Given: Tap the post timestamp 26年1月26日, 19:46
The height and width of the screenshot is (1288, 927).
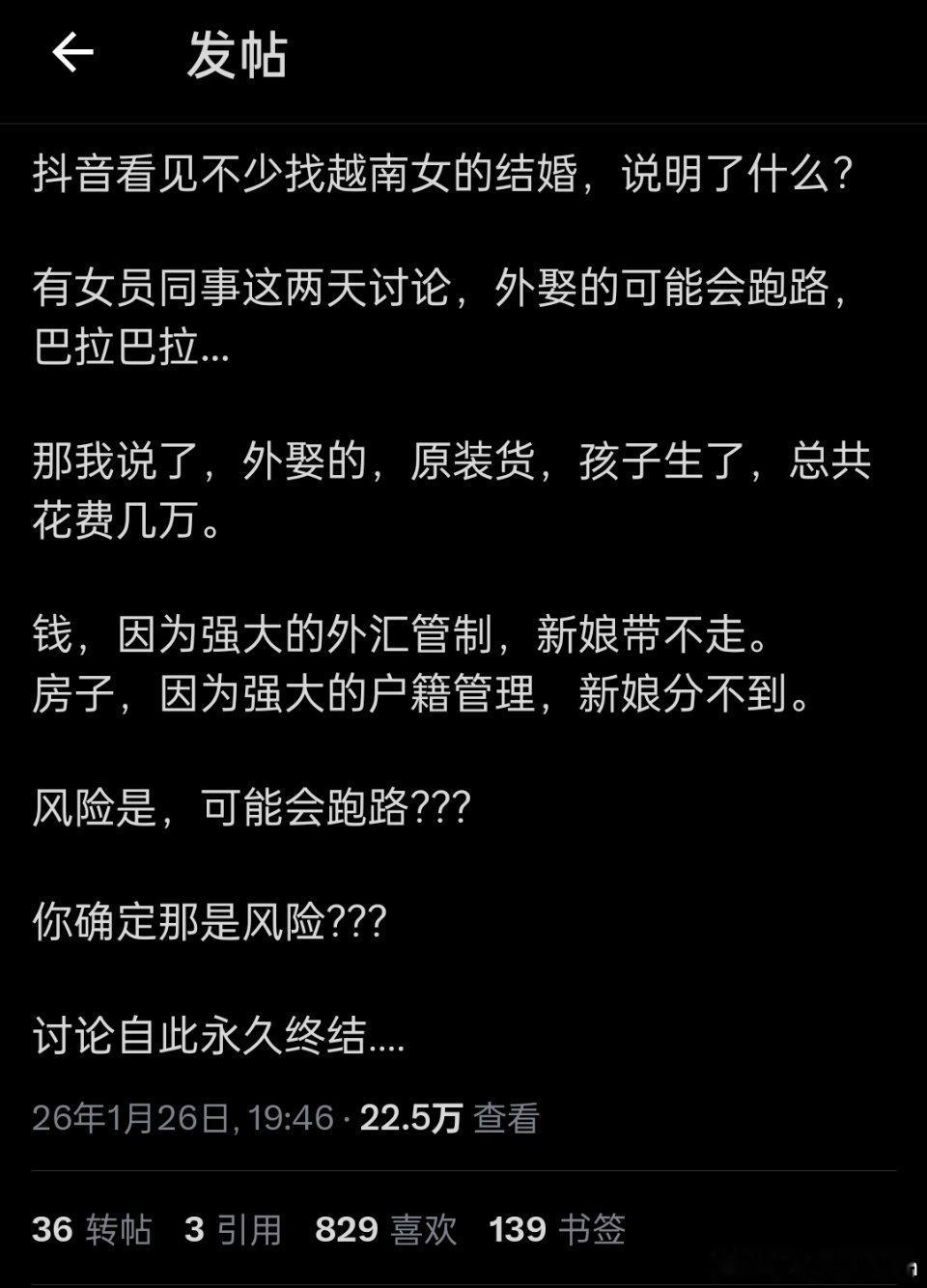Looking at the screenshot, I should (x=183, y=1117).
